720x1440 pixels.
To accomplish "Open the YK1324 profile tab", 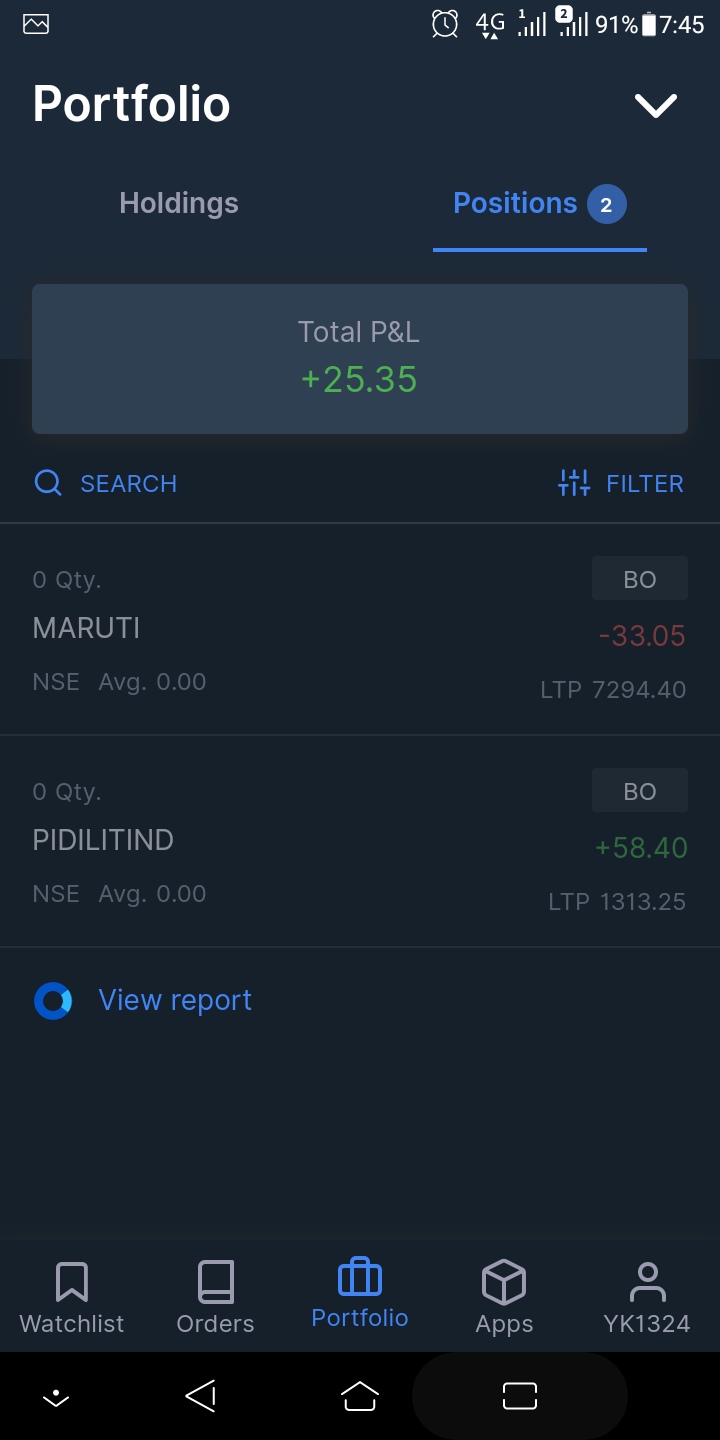I will [x=647, y=1297].
